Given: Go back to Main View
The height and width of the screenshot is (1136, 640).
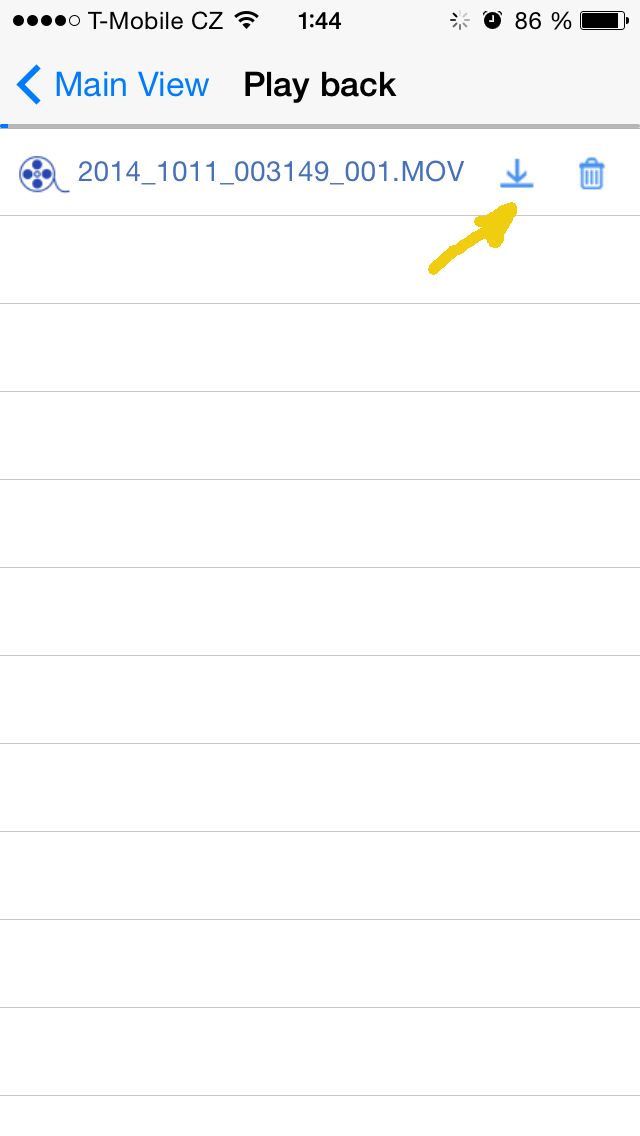Looking at the screenshot, I should tap(112, 85).
